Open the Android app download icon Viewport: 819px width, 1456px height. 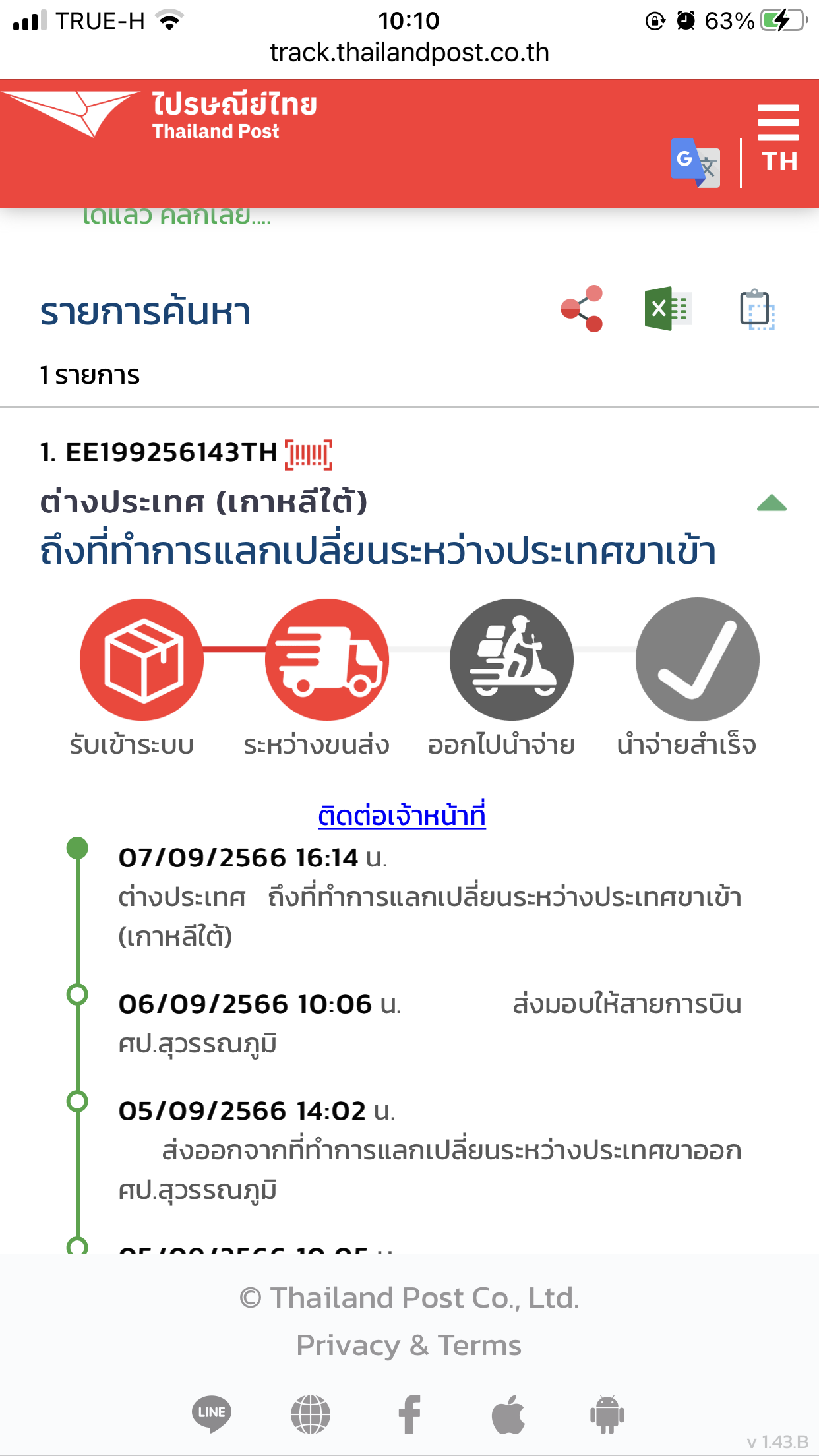[x=607, y=1414]
